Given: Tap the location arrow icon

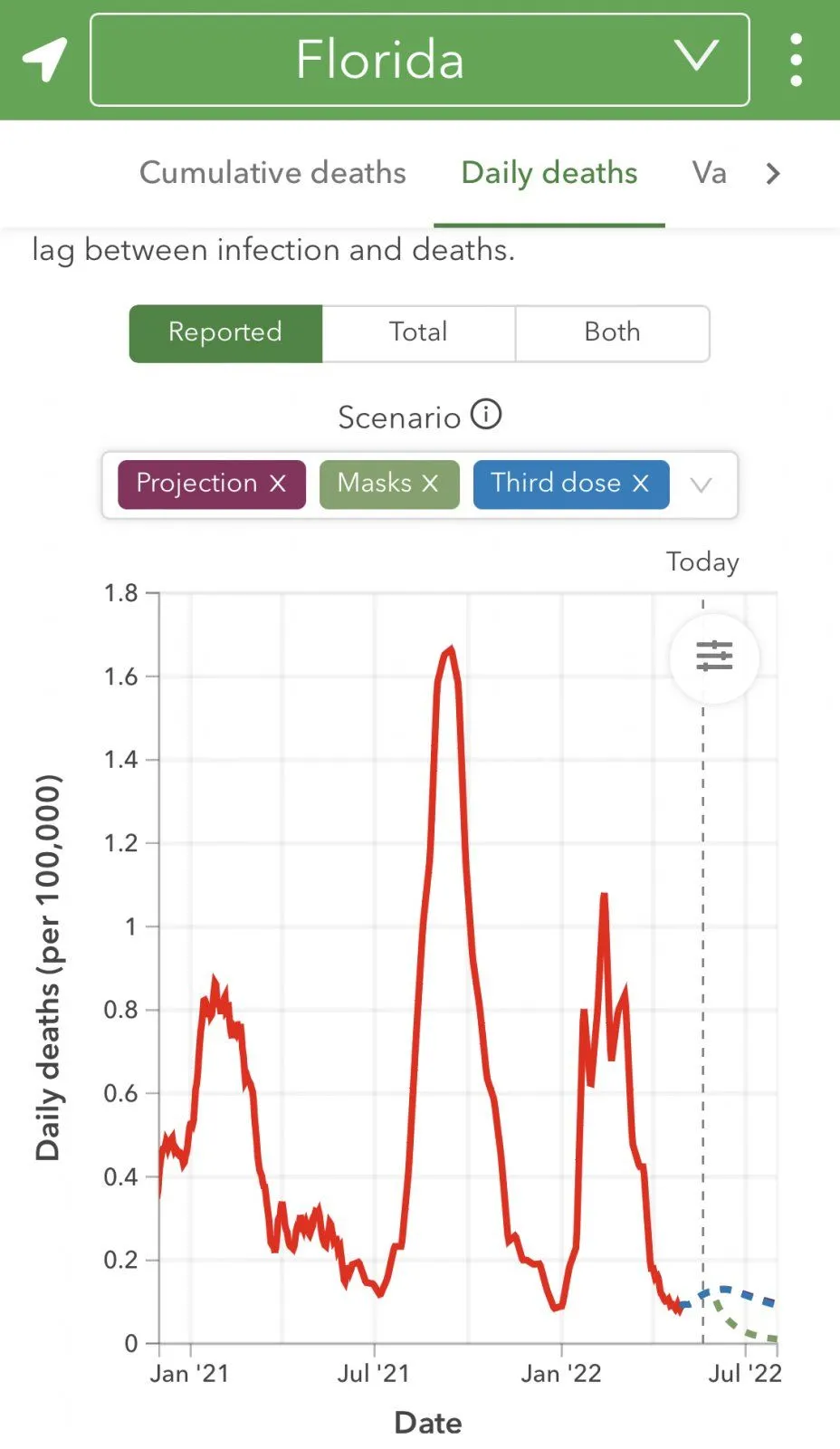Looking at the screenshot, I should (44, 60).
